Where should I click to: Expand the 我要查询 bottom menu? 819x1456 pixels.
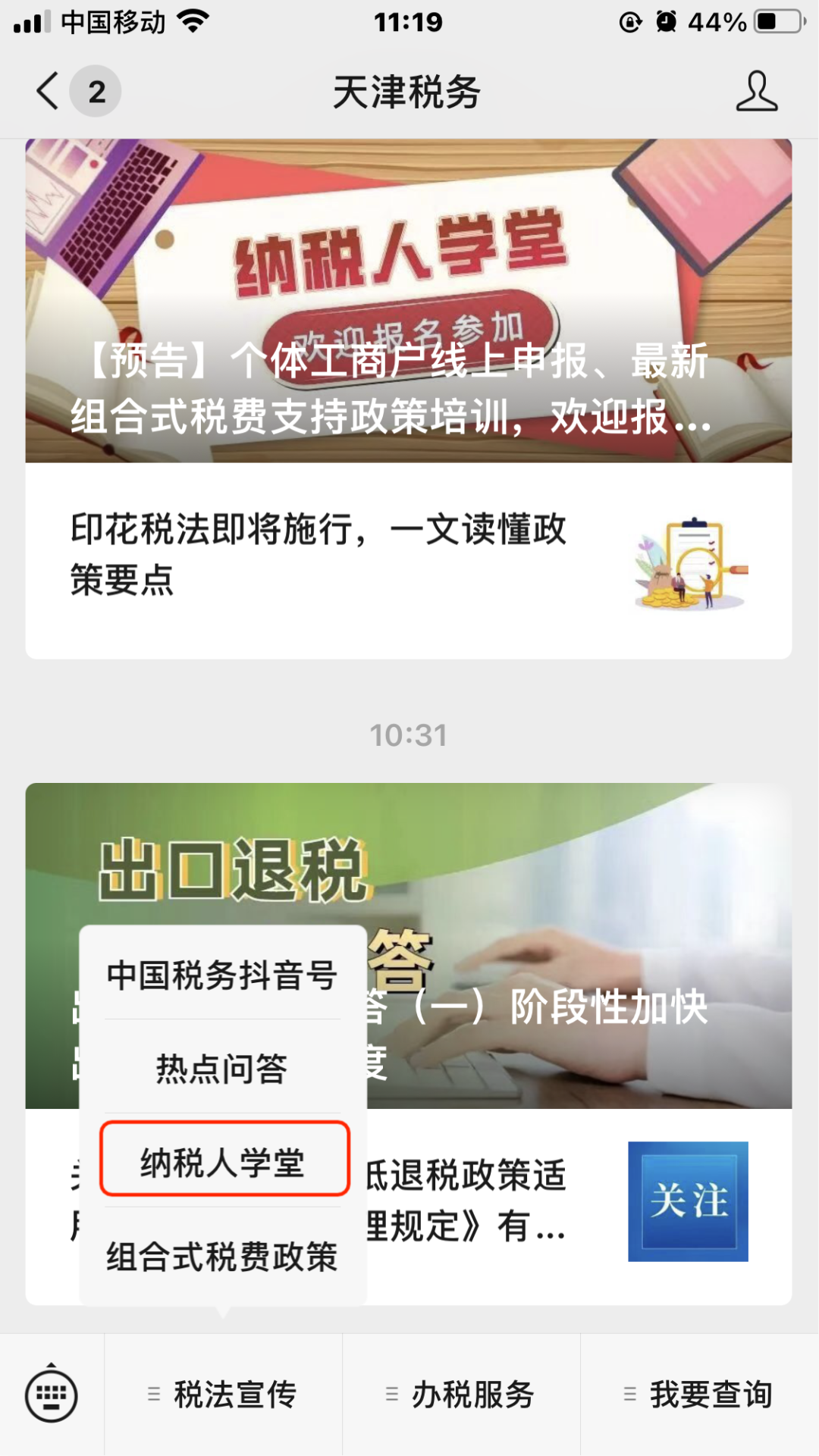(x=699, y=1394)
